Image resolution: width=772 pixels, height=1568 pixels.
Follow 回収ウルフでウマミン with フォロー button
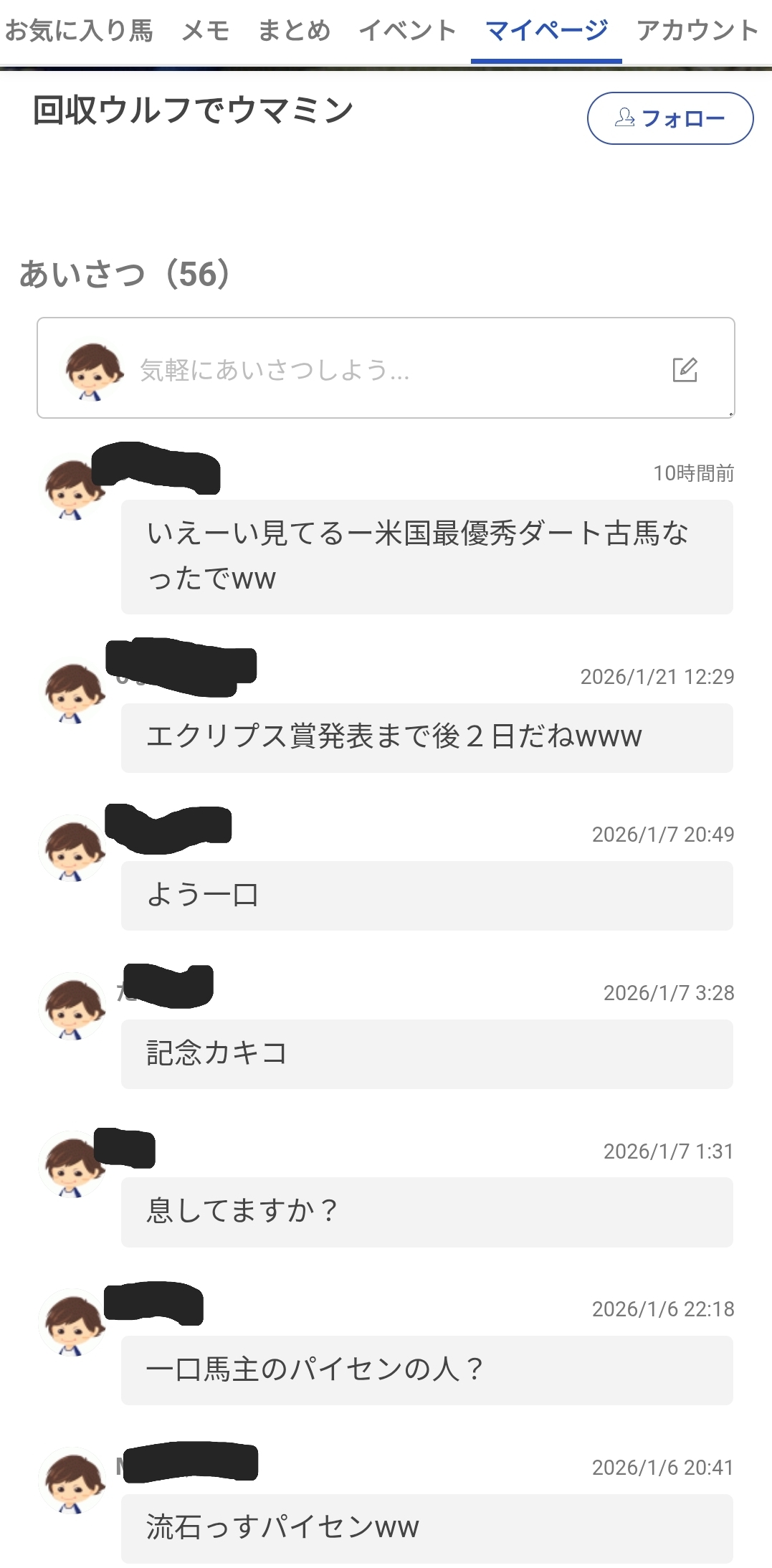[669, 118]
